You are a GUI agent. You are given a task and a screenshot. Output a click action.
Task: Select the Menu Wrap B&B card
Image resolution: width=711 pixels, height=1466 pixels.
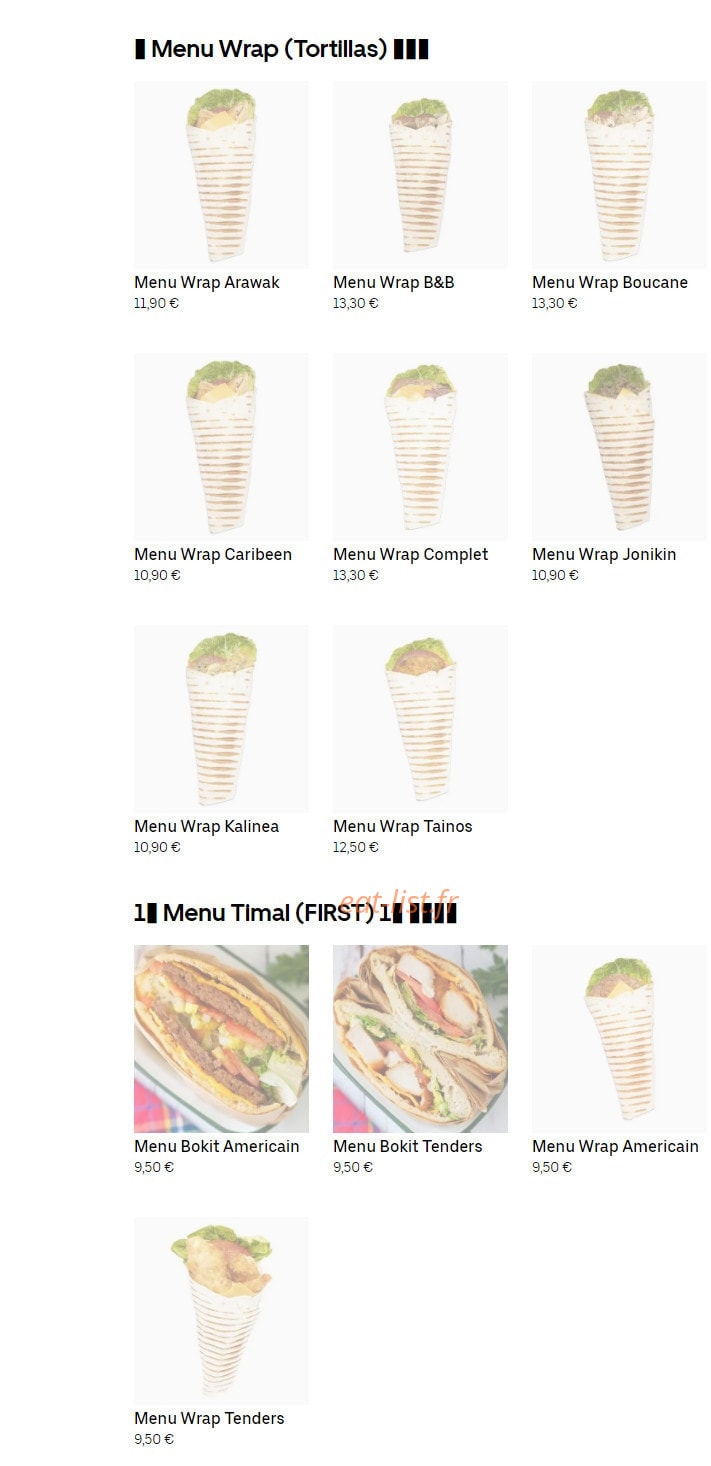coord(420,197)
